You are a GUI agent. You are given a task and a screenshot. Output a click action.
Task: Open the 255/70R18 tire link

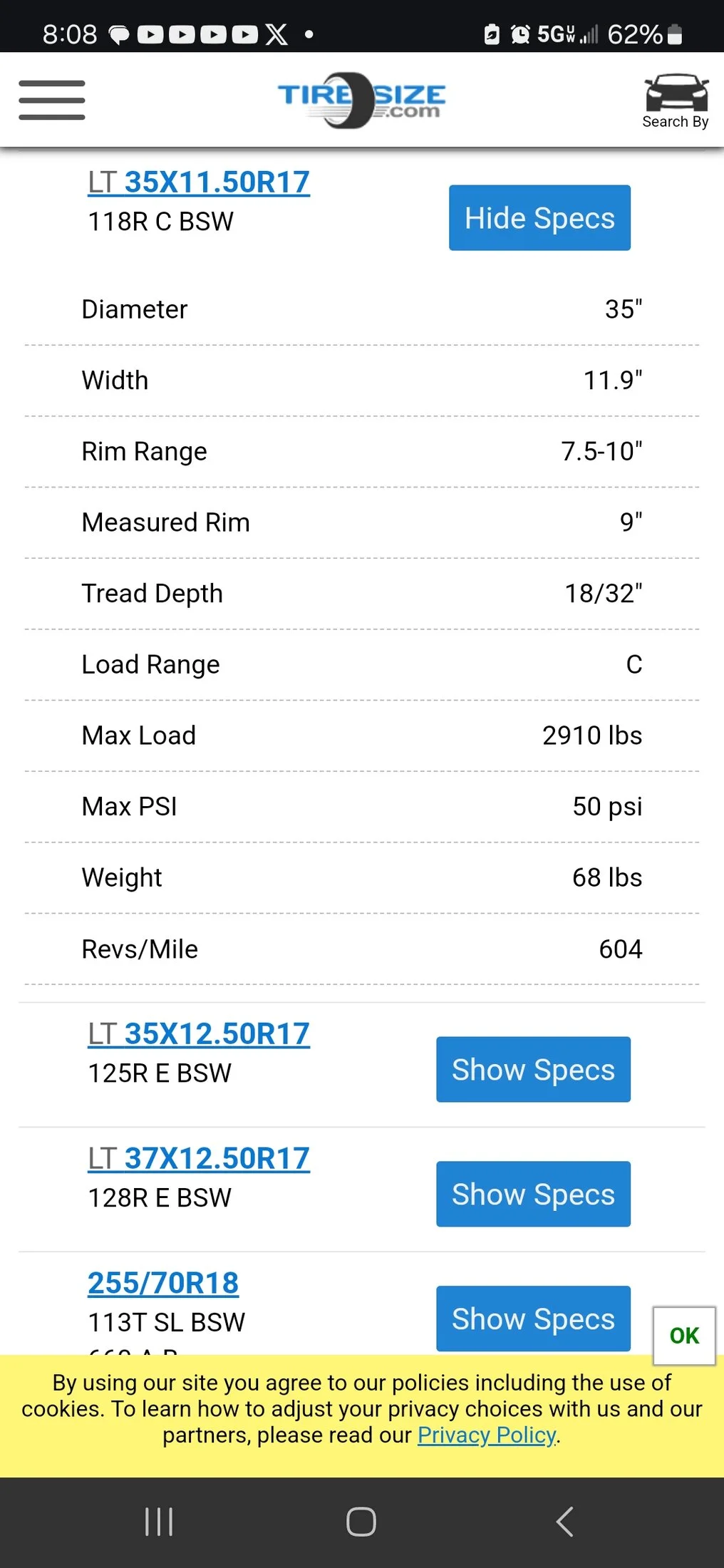163,1284
